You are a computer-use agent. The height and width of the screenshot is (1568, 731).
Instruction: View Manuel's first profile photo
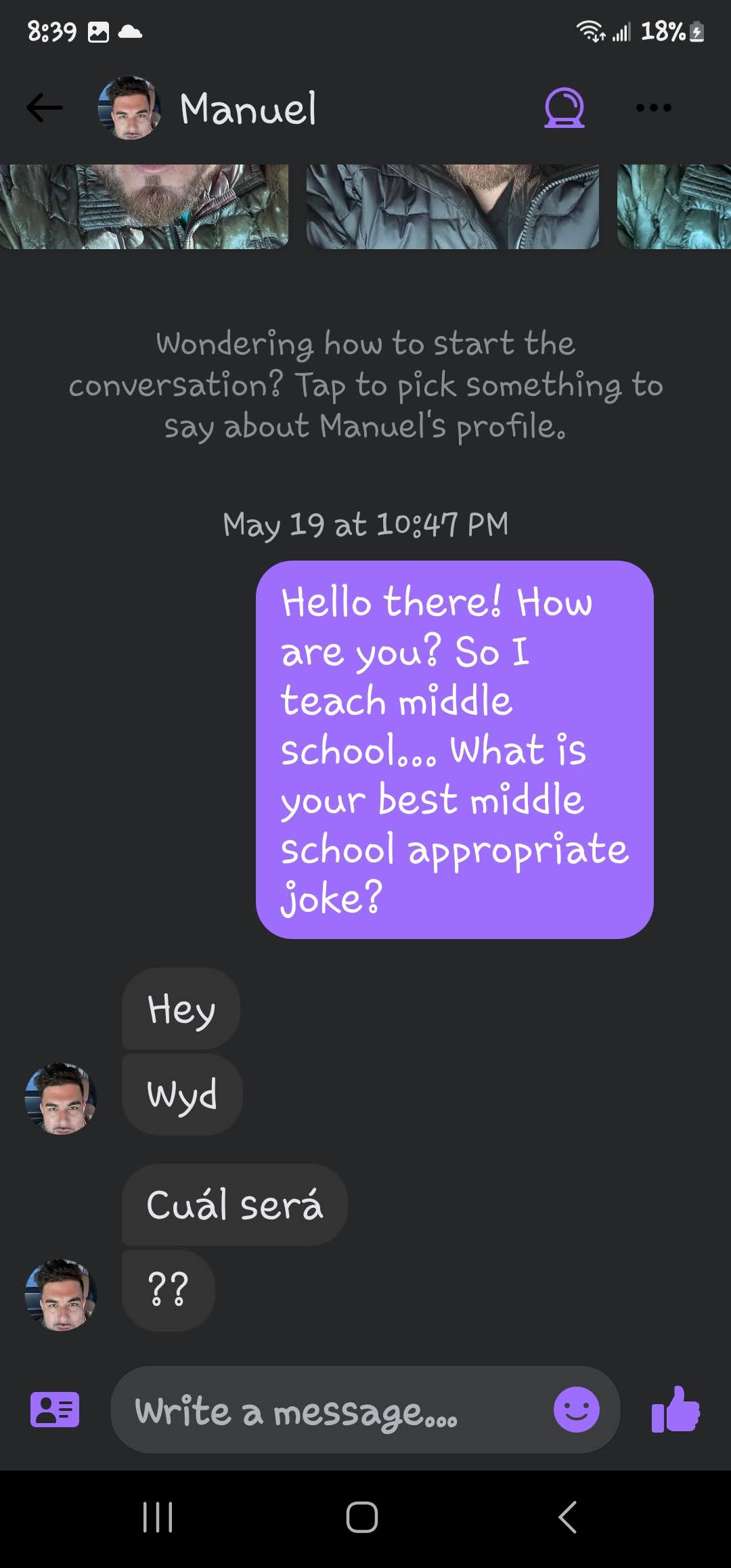coord(143,206)
